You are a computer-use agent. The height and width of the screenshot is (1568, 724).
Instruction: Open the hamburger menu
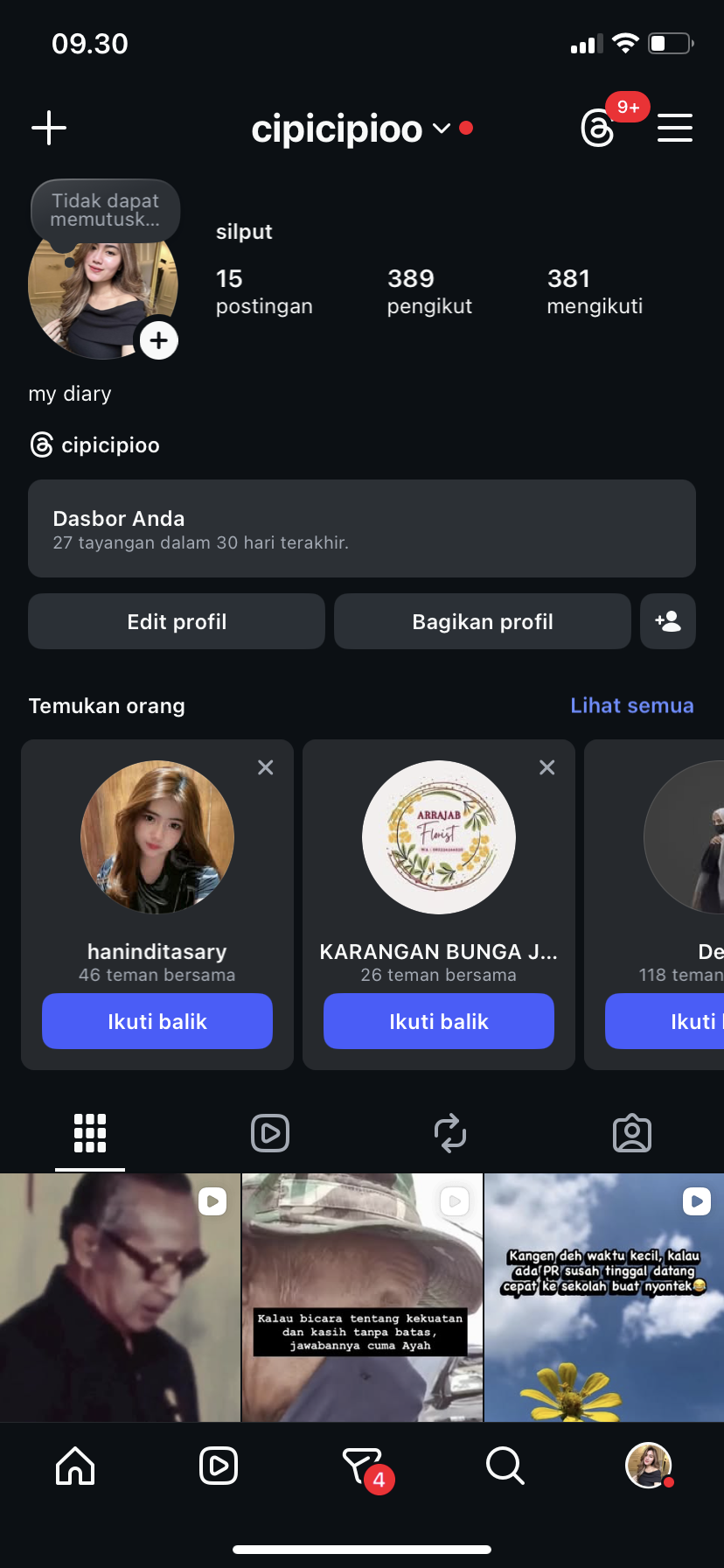point(675,128)
